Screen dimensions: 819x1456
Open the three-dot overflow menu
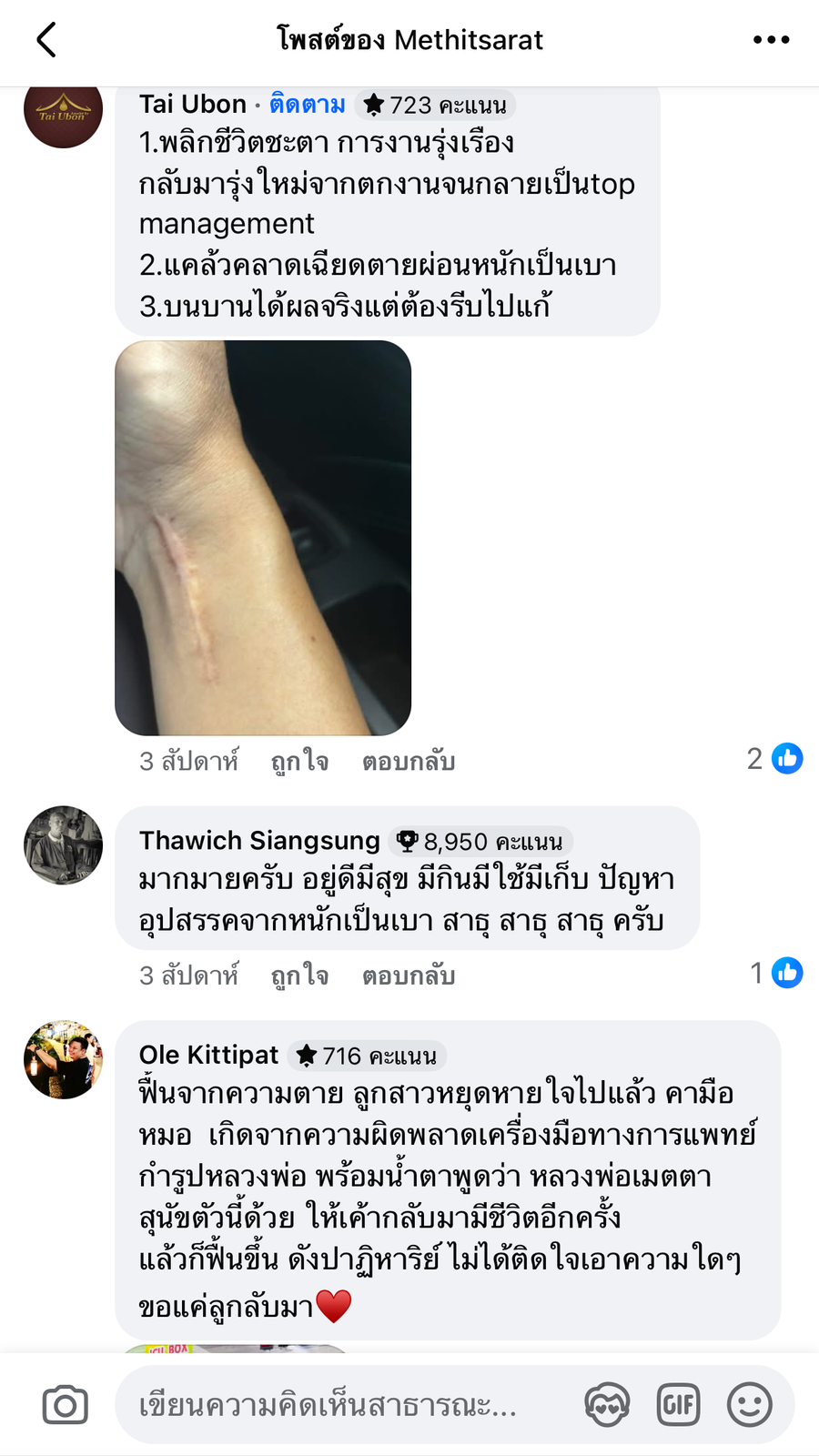[x=771, y=40]
